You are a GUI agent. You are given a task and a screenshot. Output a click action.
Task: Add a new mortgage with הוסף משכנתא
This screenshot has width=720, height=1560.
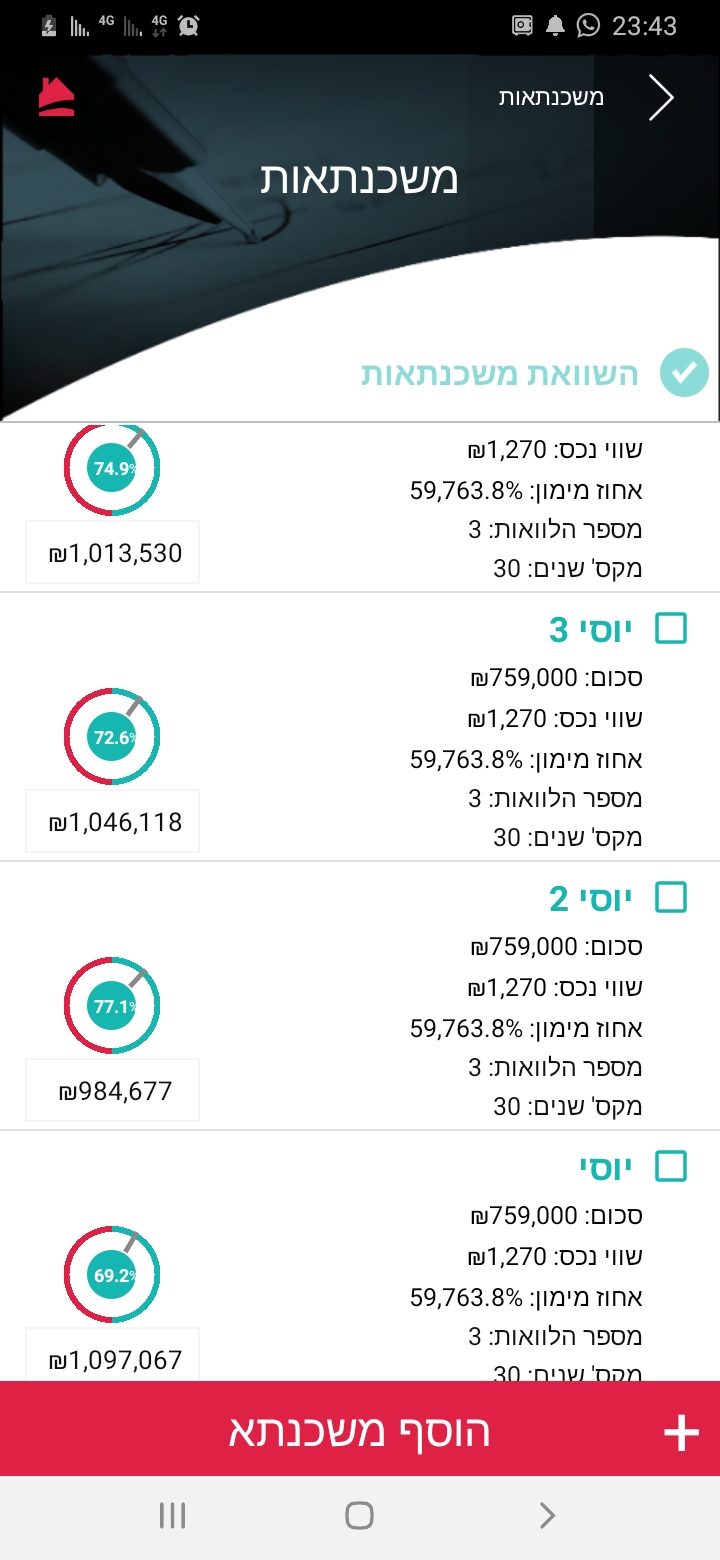360,1430
